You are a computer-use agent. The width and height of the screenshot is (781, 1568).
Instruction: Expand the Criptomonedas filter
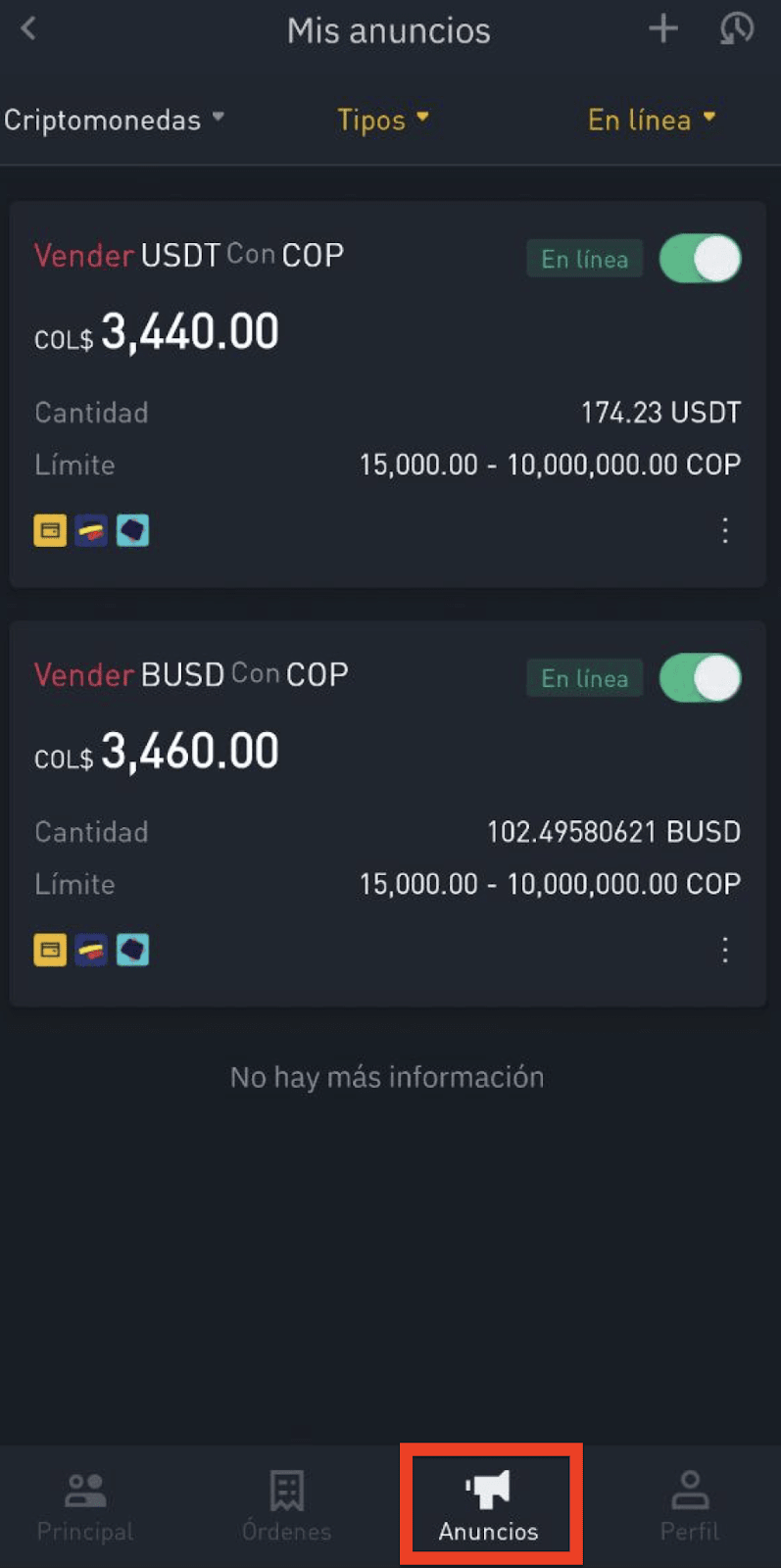click(x=115, y=120)
